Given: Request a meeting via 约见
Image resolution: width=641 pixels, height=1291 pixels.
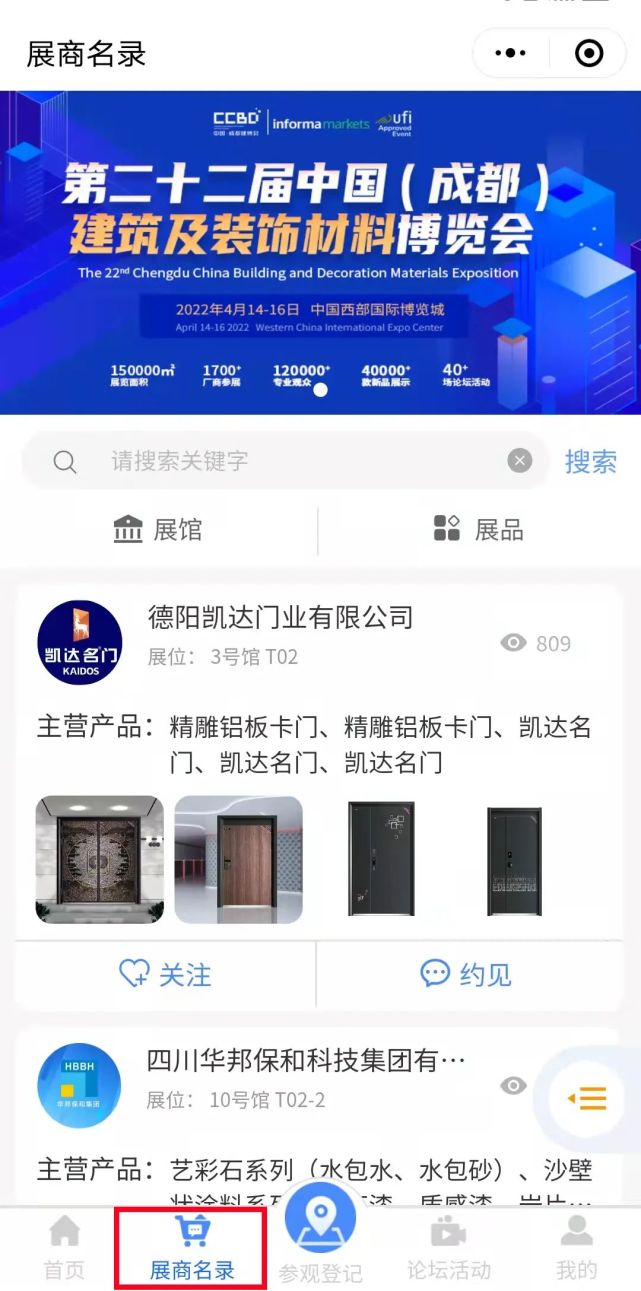Looking at the screenshot, I should [466, 974].
